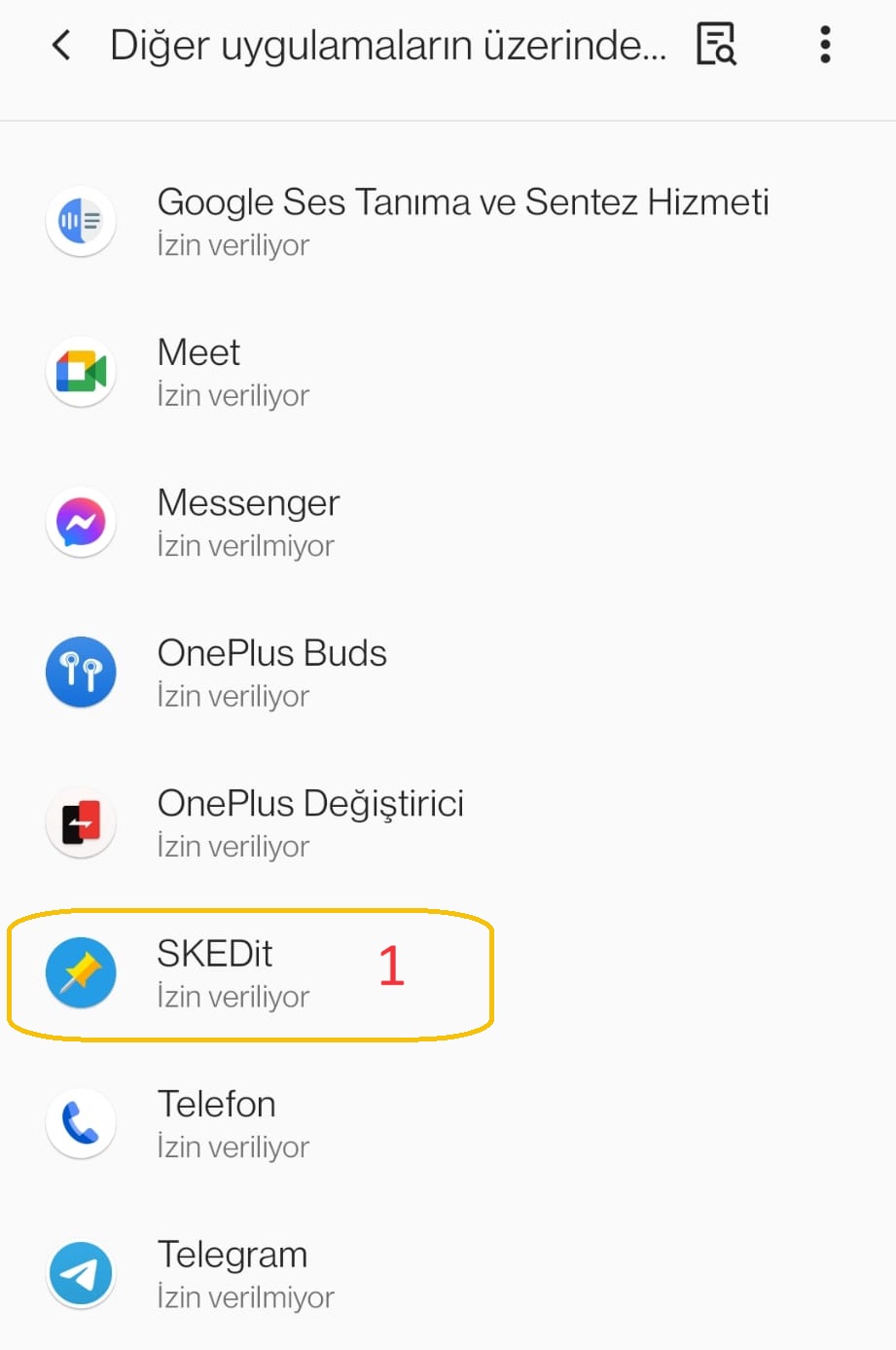Viewport: 896px width, 1350px height.
Task: Open the Meet permission row
Action: (448, 372)
